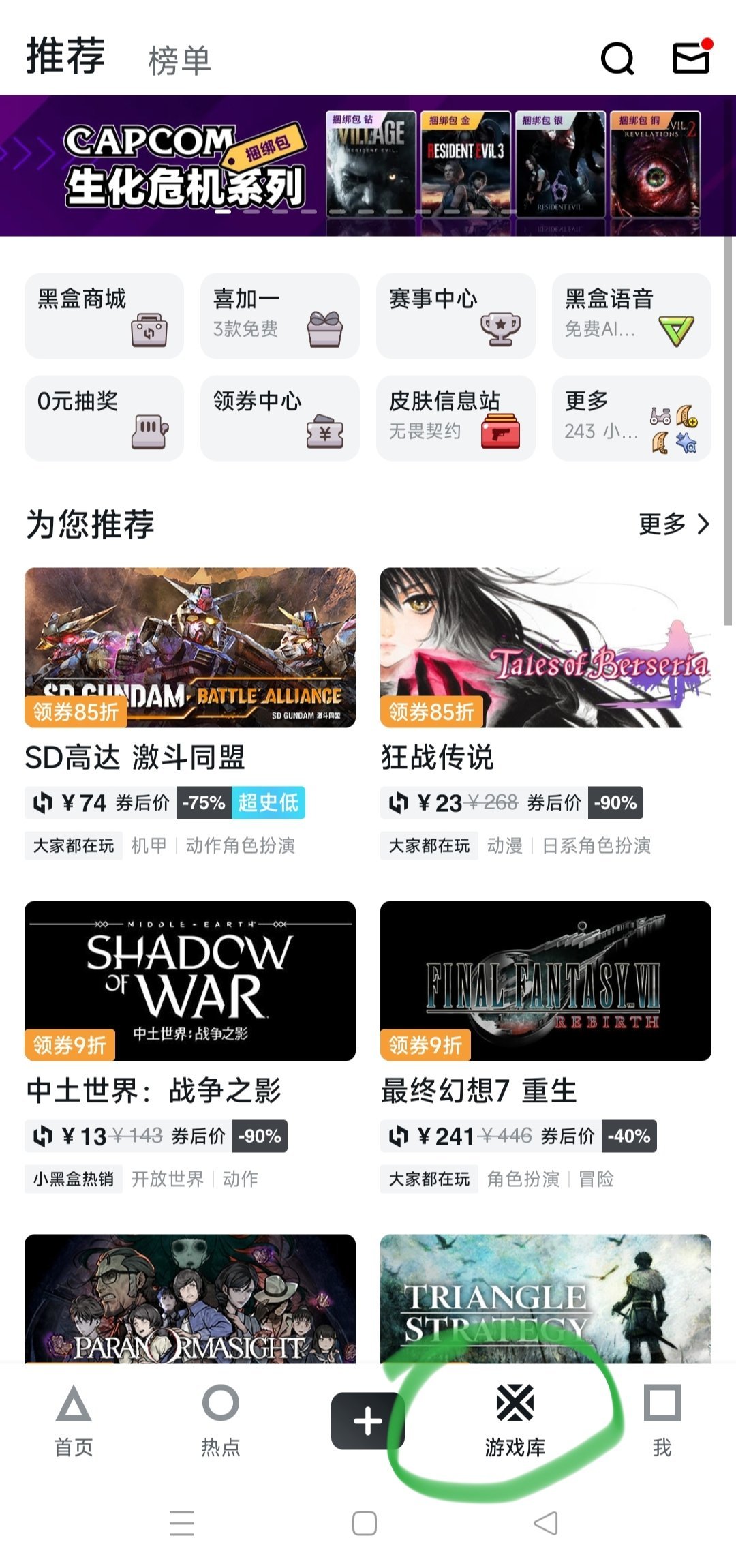
Task: Tap 更多 next to 为您推荐
Action: 673,524
